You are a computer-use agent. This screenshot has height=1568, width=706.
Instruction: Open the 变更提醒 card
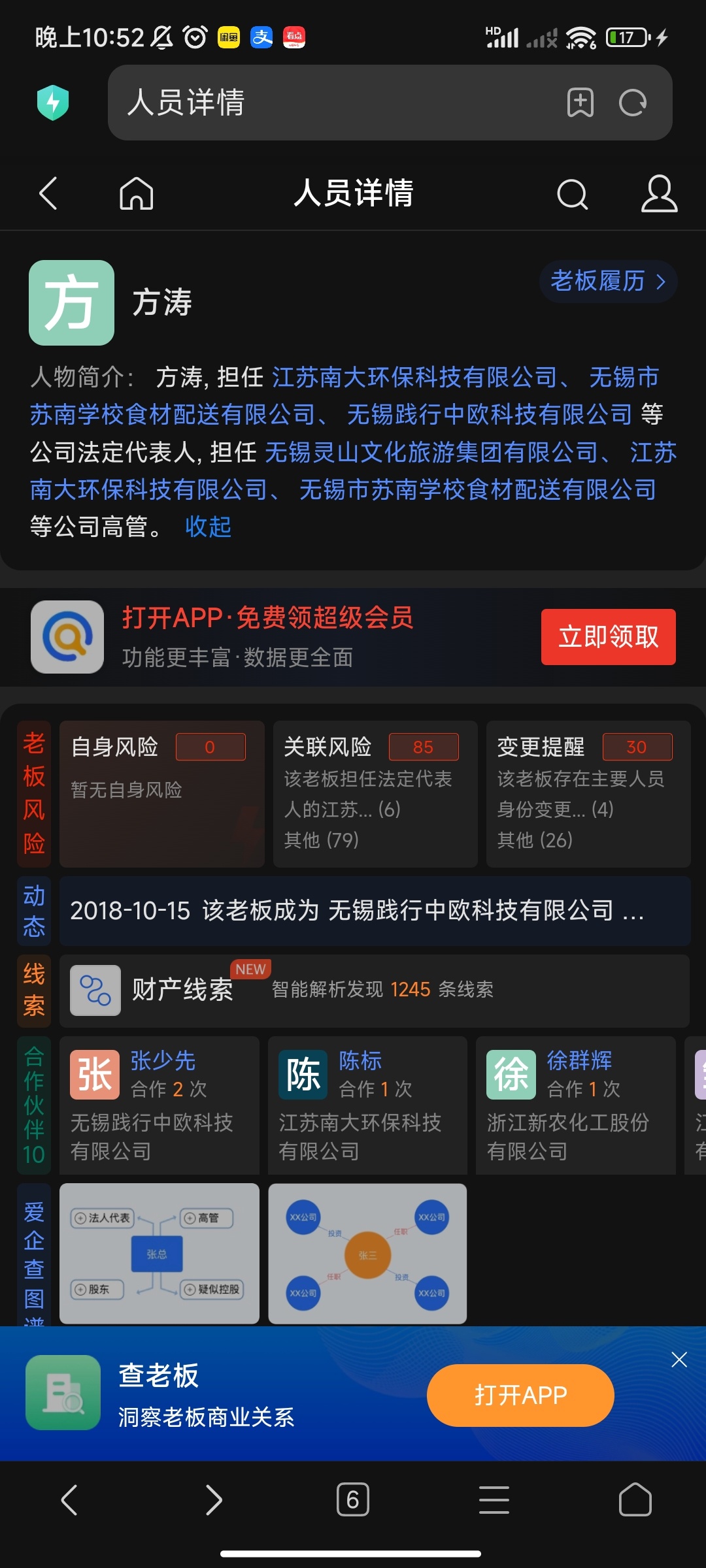pyautogui.click(x=588, y=794)
